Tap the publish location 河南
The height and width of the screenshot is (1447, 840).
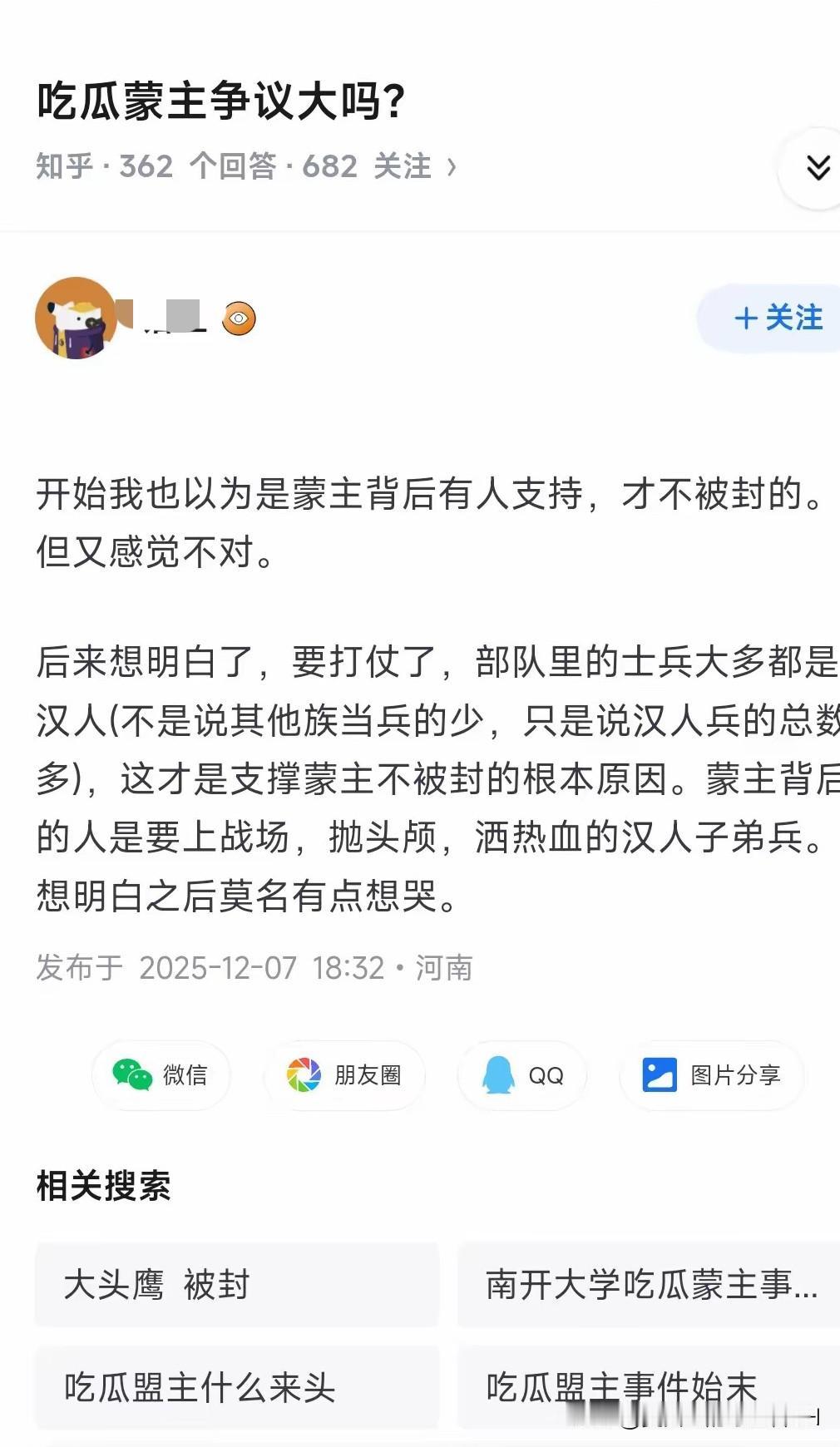pyautogui.click(x=447, y=967)
